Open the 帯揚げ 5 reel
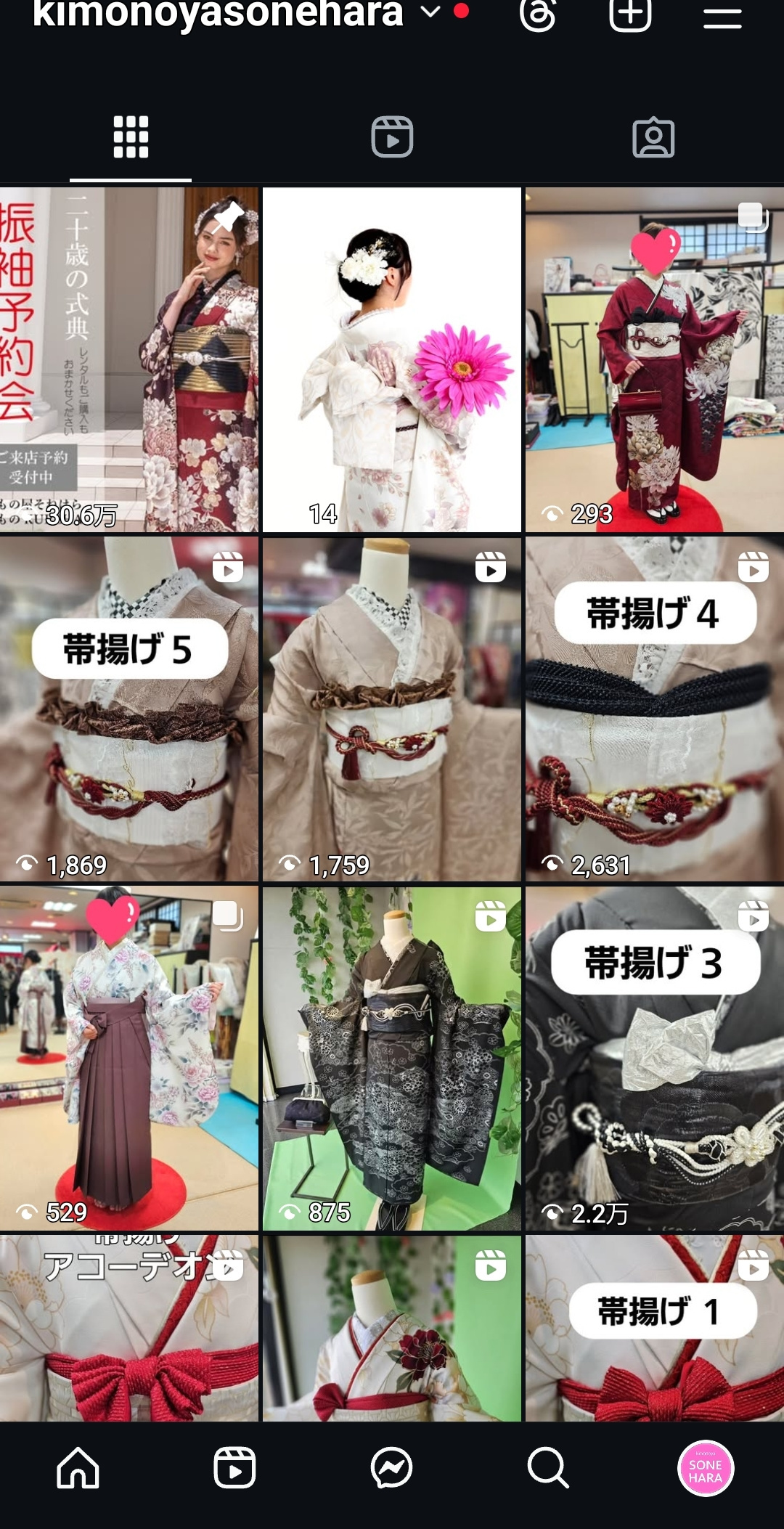 (129, 709)
